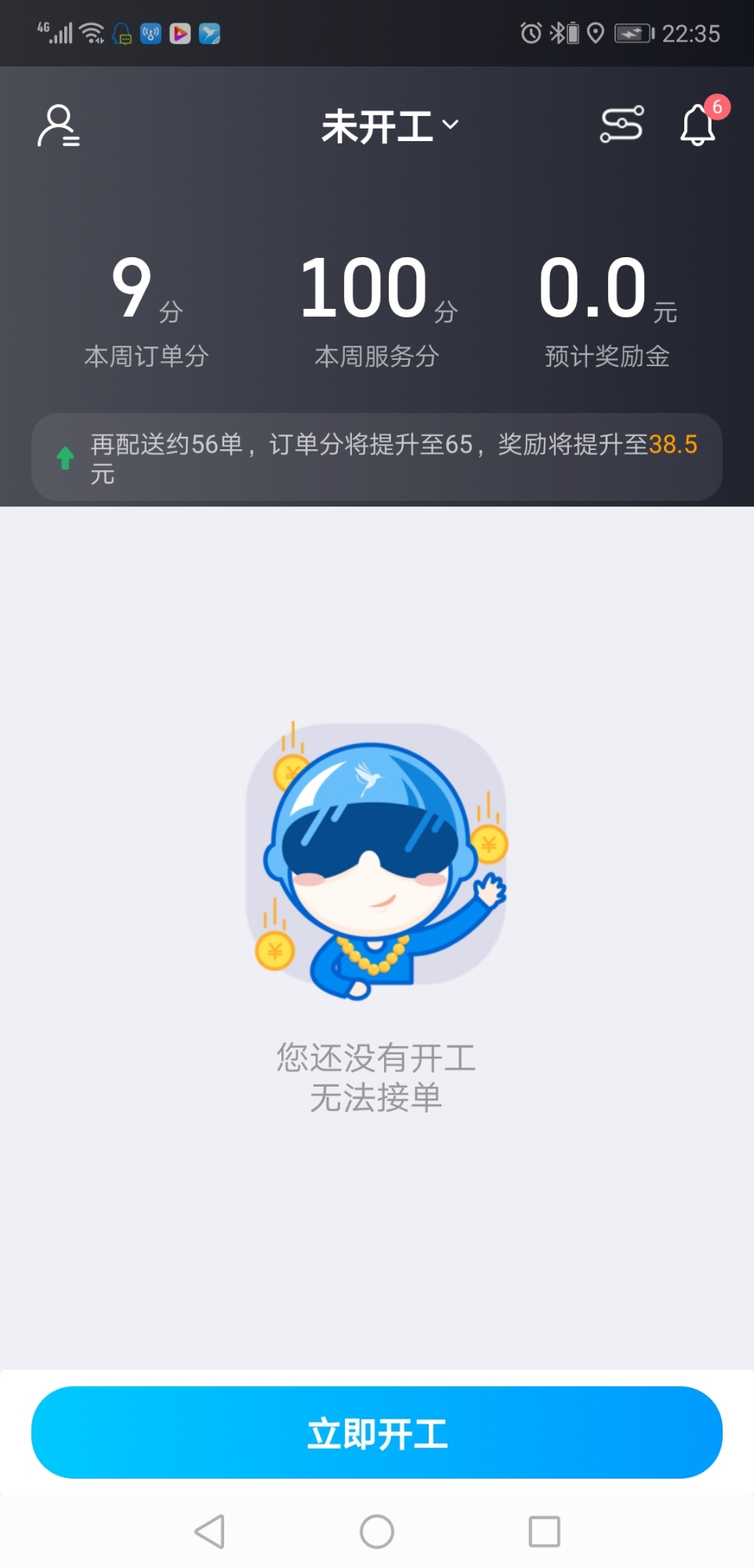Go back with system back button
754x1568 pixels.
click(209, 1531)
